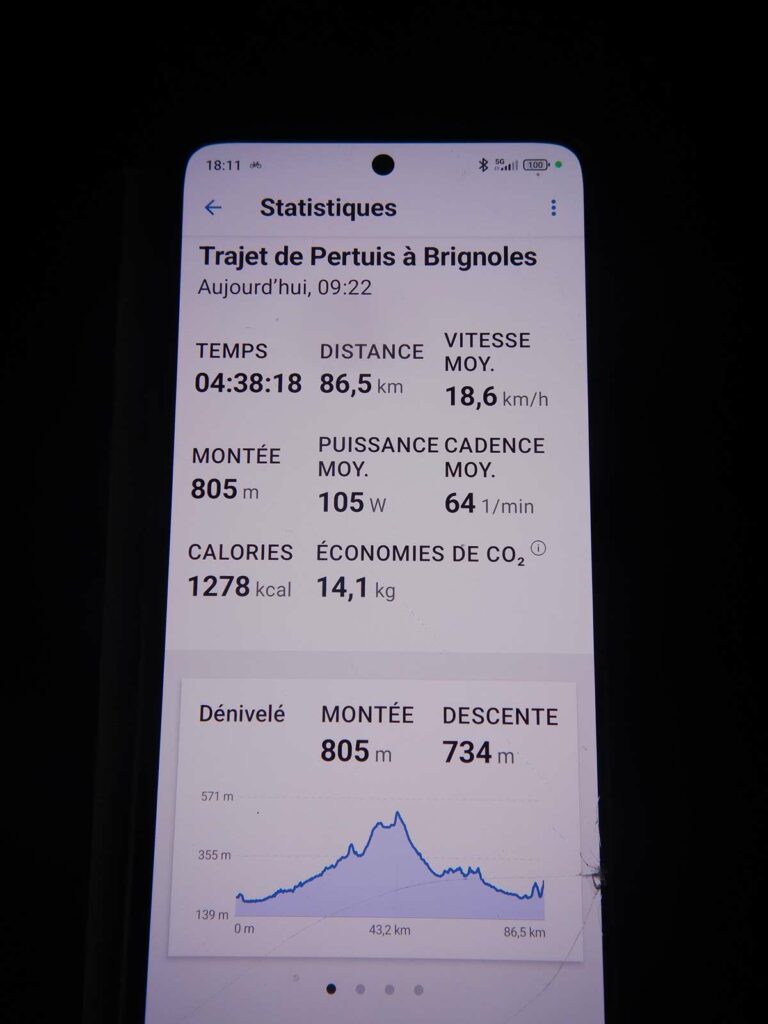Go back from the Statistiques screen
Image resolution: width=768 pixels, height=1024 pixels.
213,208
